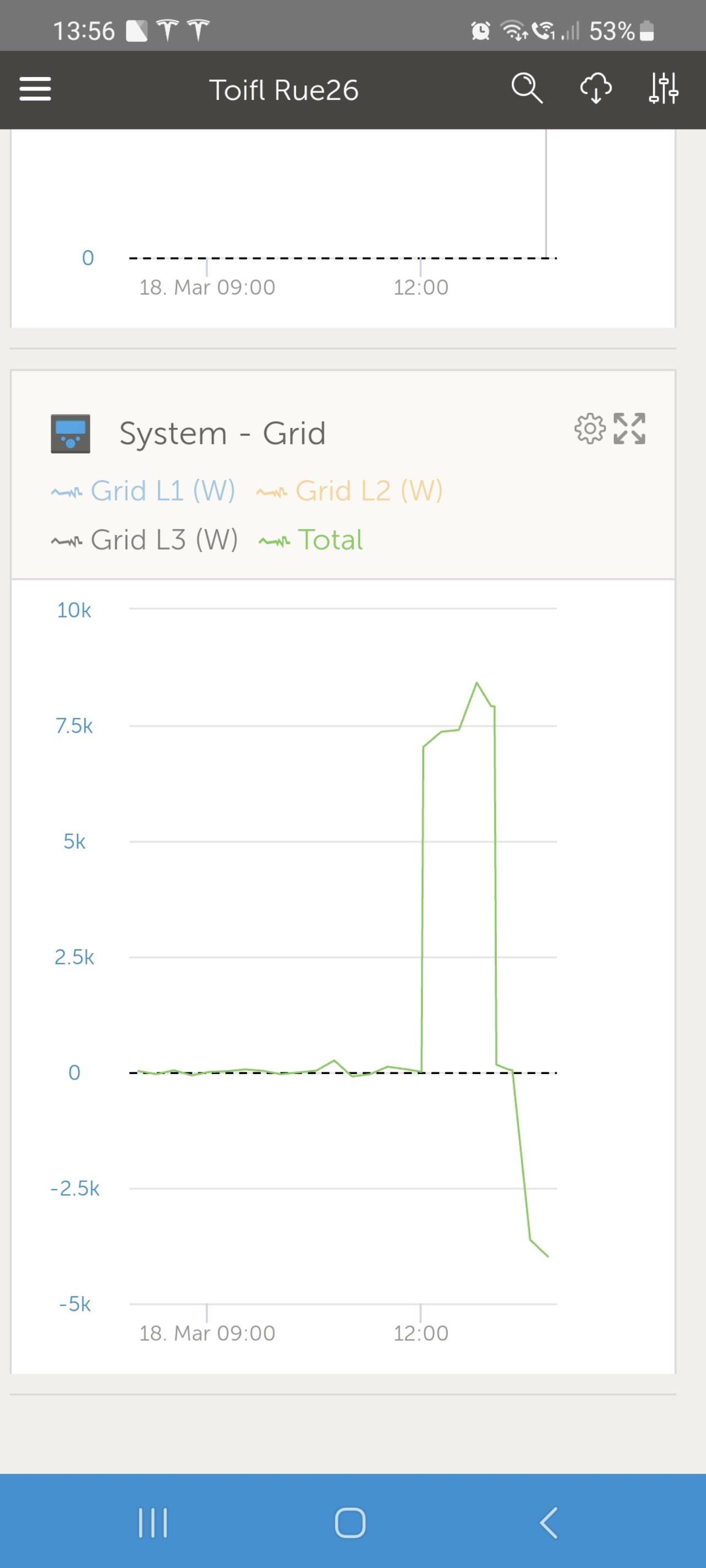Go back using system back button

[x=549, y=1523]
